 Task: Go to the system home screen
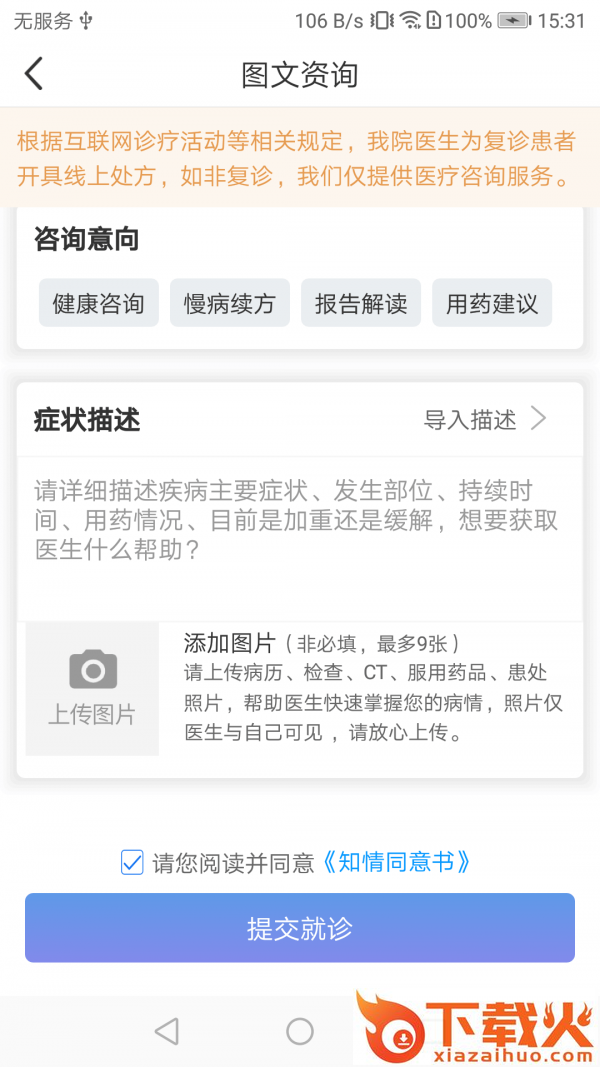pos(300,1031)
